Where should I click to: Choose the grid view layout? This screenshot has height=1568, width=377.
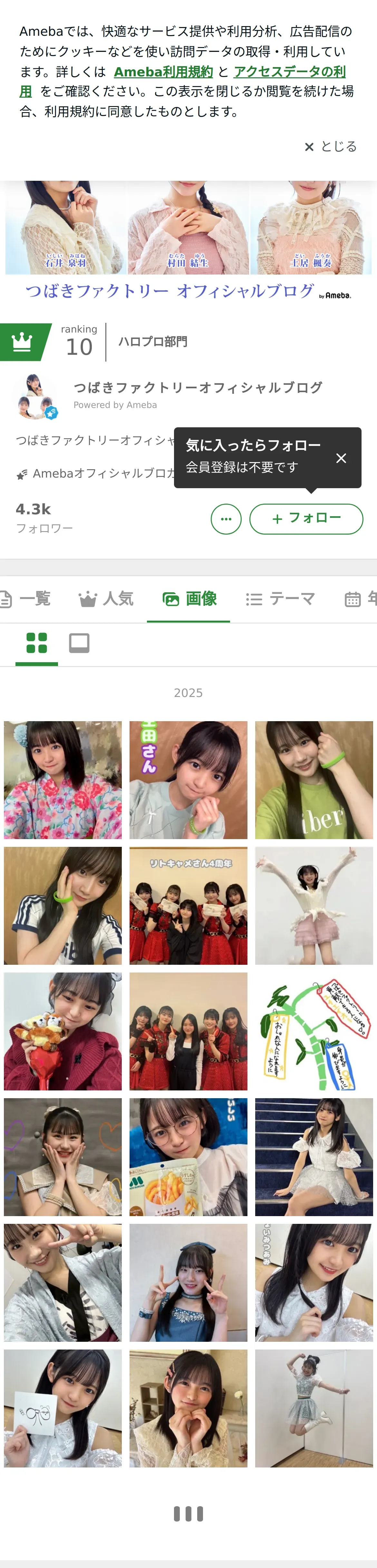pos(36,644)
